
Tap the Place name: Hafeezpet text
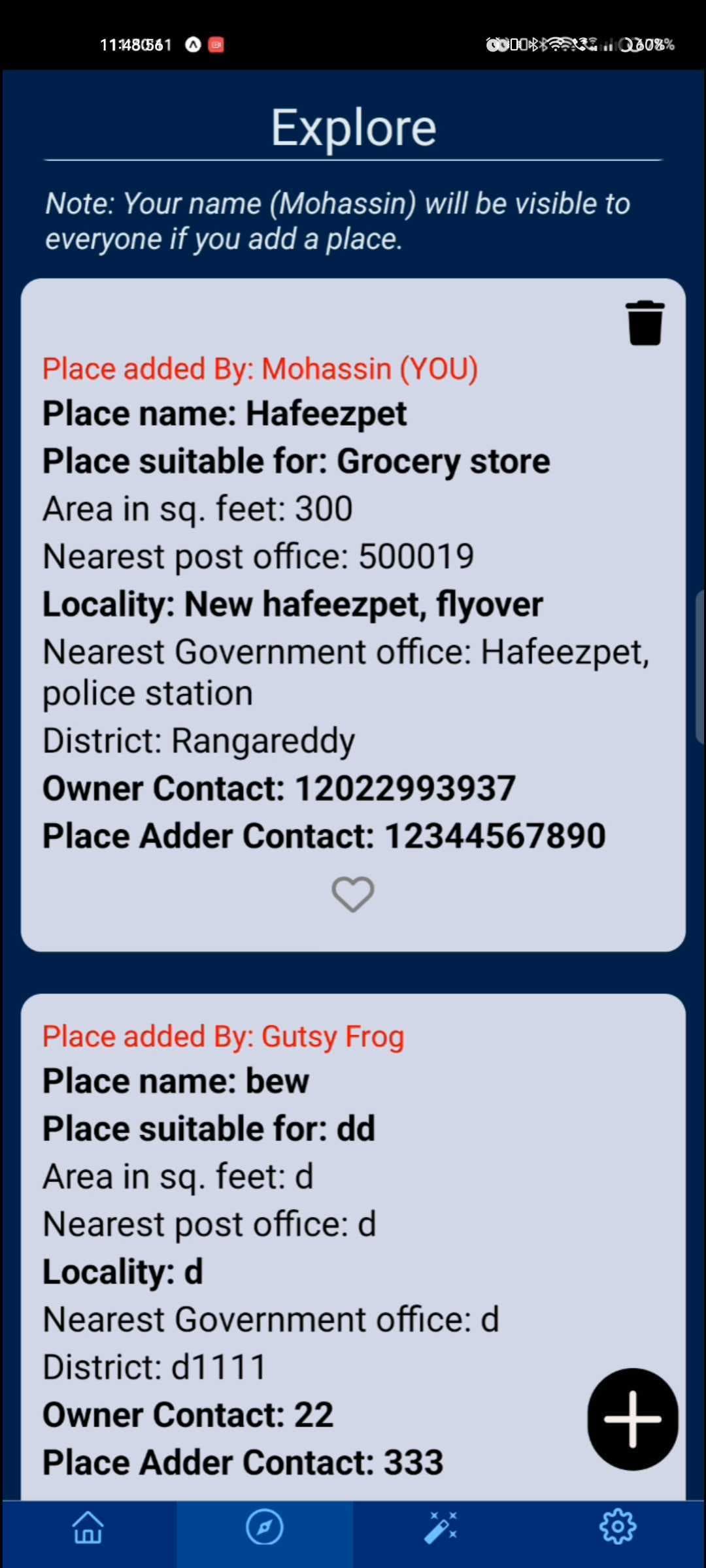[224, 412]
